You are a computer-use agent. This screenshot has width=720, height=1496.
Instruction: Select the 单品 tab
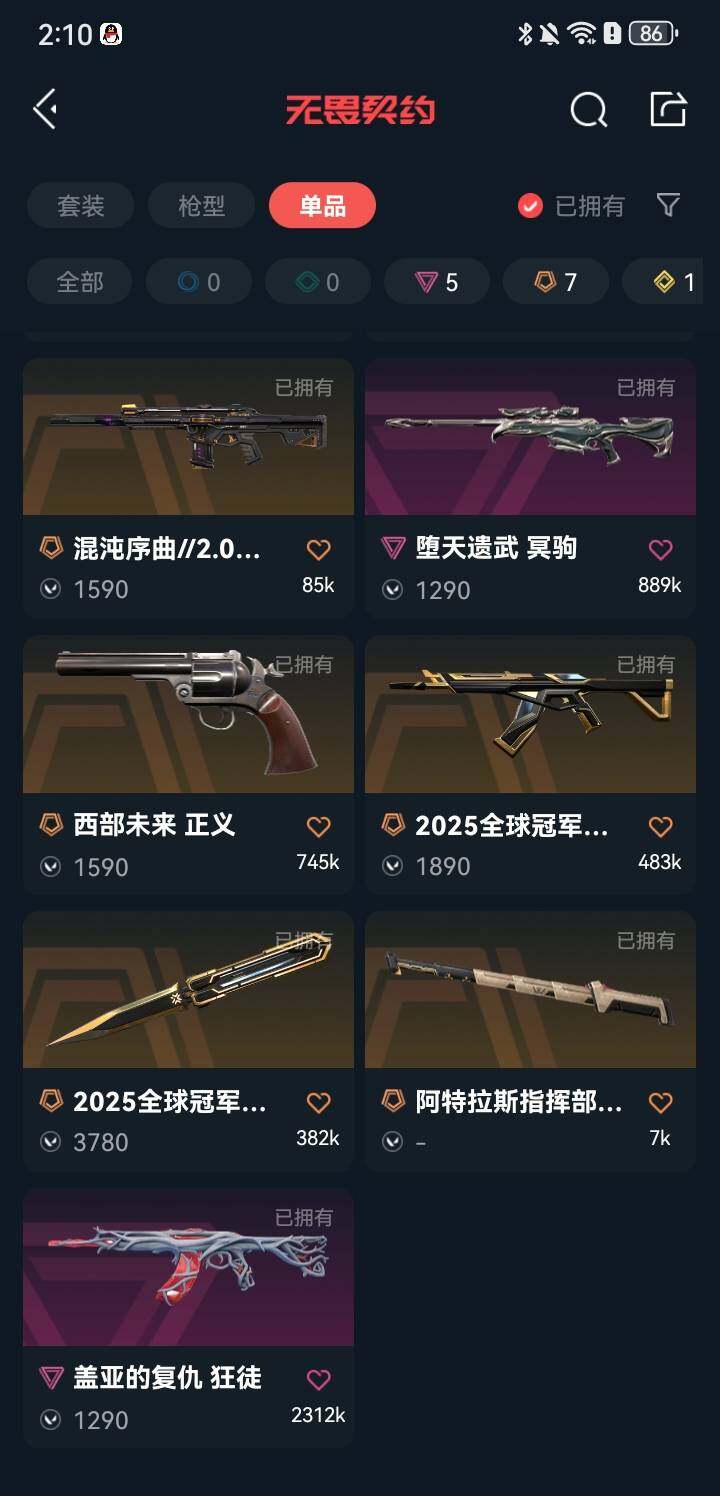[322, 206]
